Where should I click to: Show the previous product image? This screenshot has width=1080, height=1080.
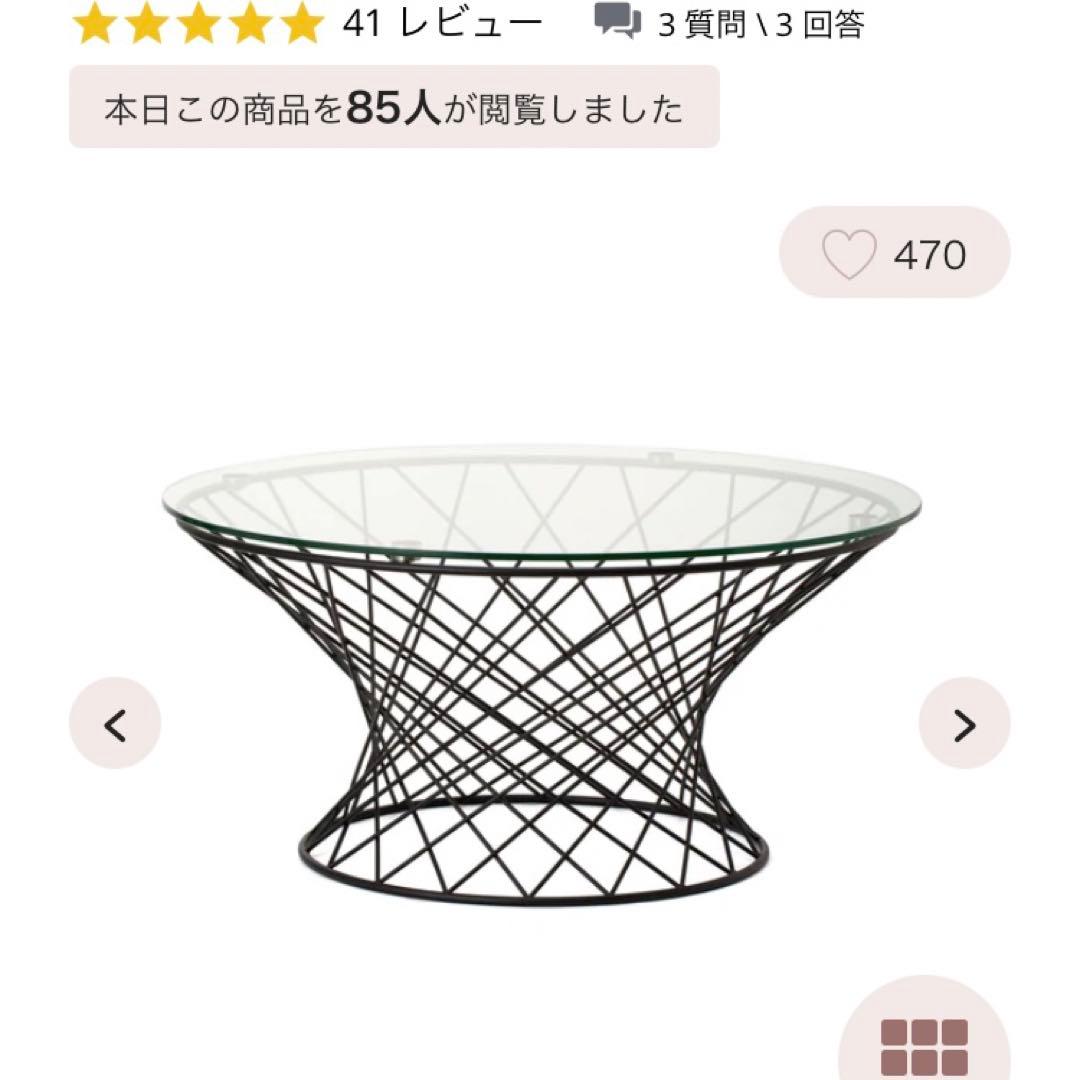(x=115, y=724)
